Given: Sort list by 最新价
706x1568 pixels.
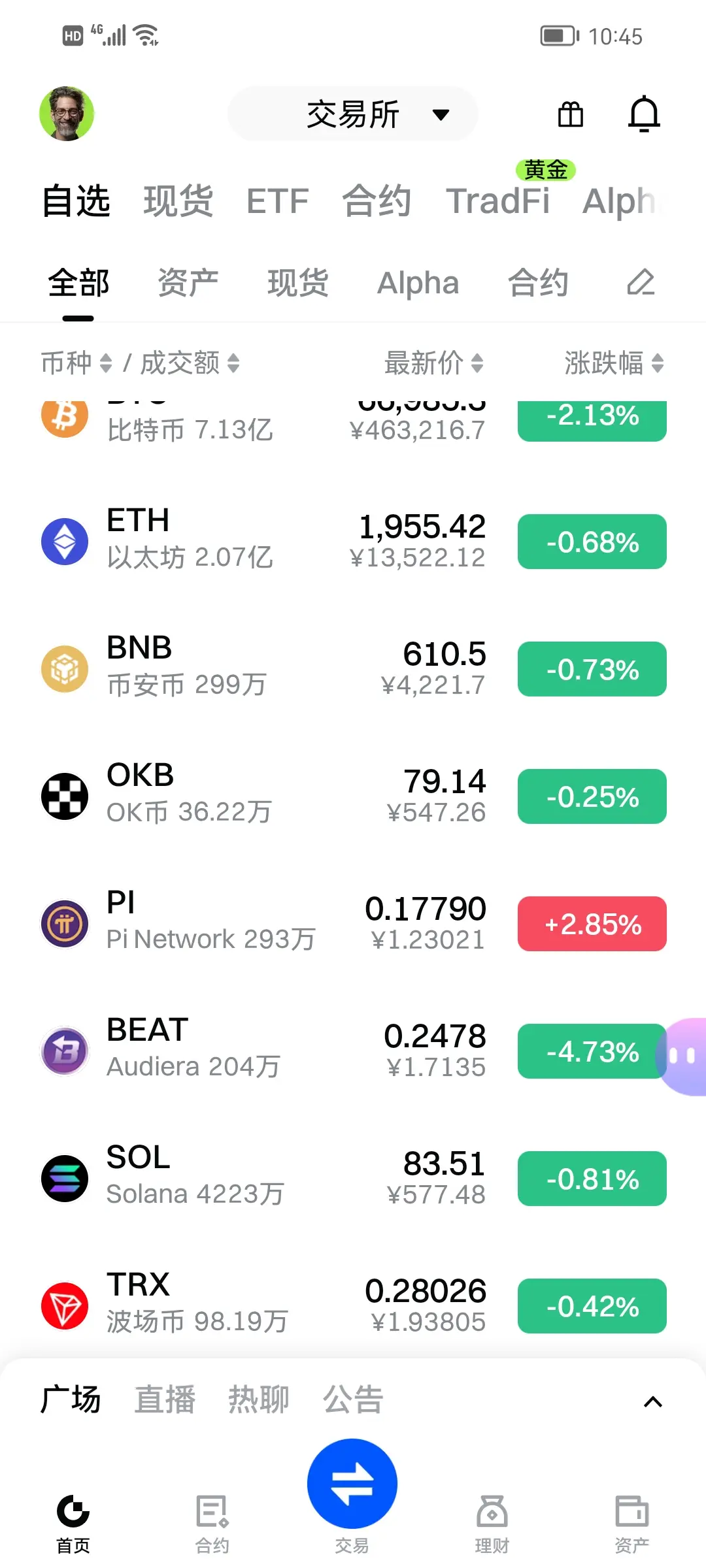Looking at the screenshot, I should pyautogui.click(x=433, y=363).
